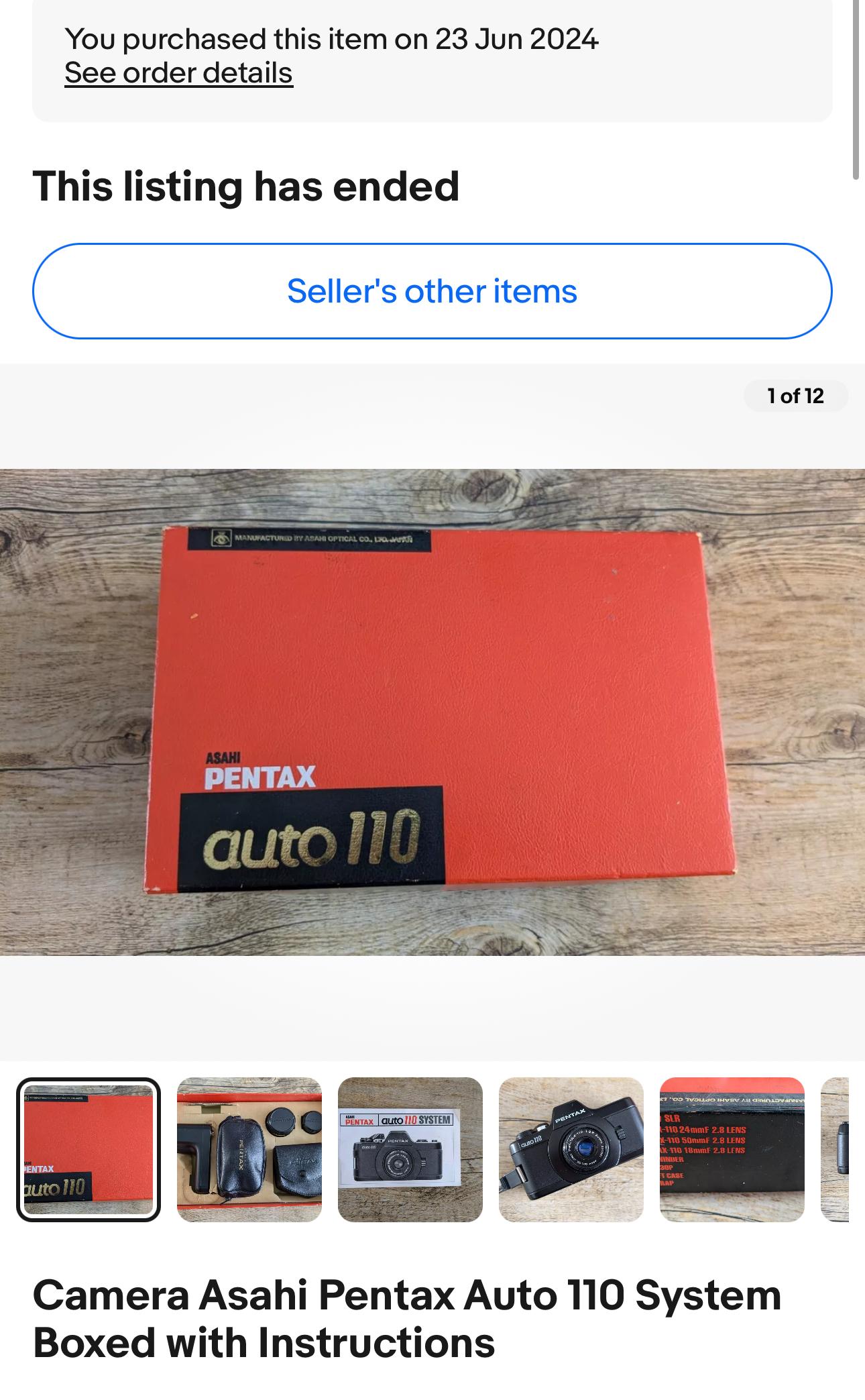Select the box side lens list thumbnail
This screenshot has height=1400, width=865.
click(732, 1149)
